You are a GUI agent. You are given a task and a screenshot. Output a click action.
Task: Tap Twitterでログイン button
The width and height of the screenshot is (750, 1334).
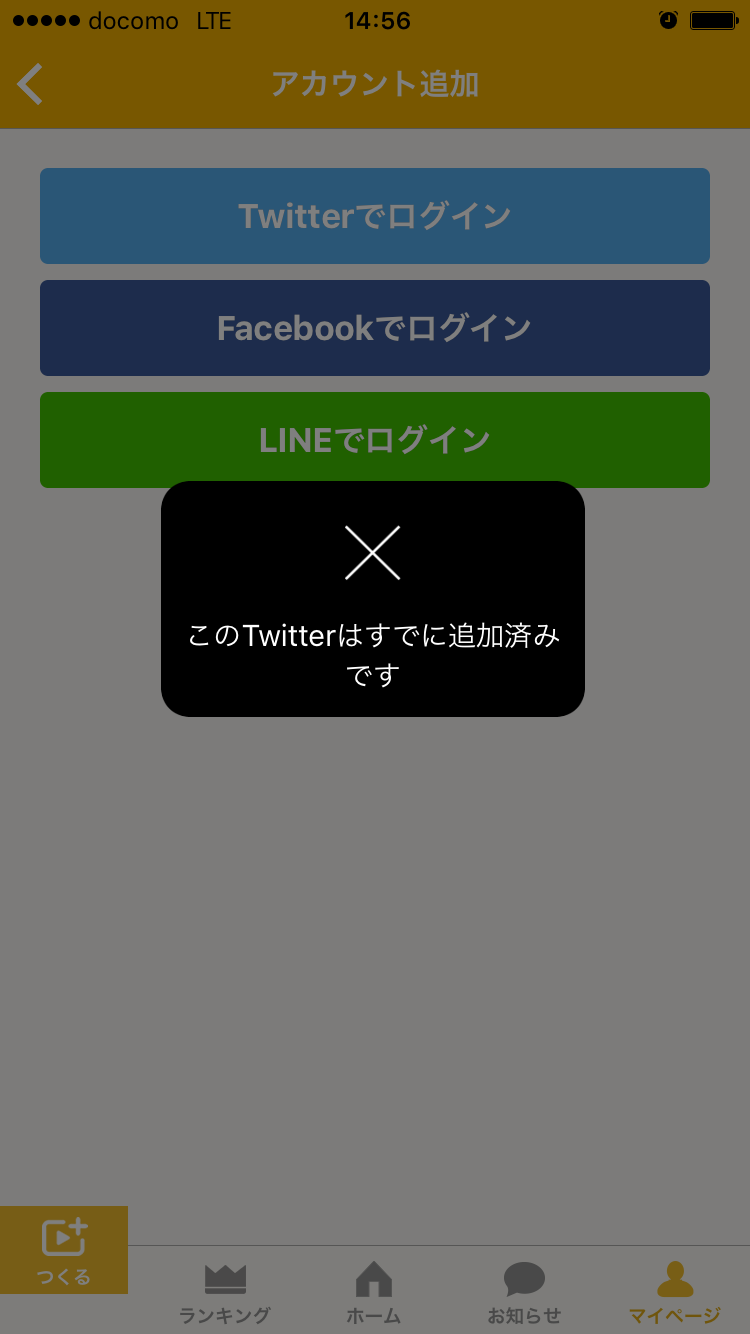pos(375,216)
